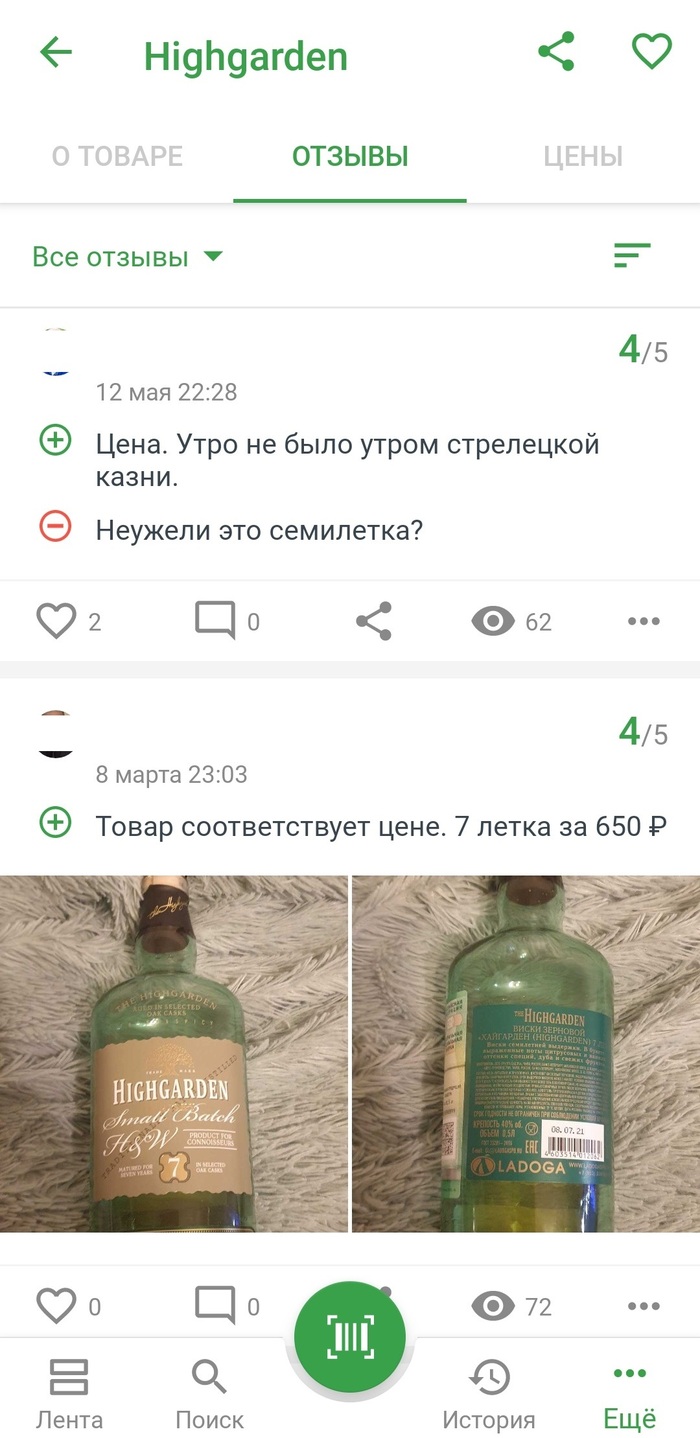Share the 12 мая review
The height and width of the screenshot is (1438, 700).
[x=374, y=622]
